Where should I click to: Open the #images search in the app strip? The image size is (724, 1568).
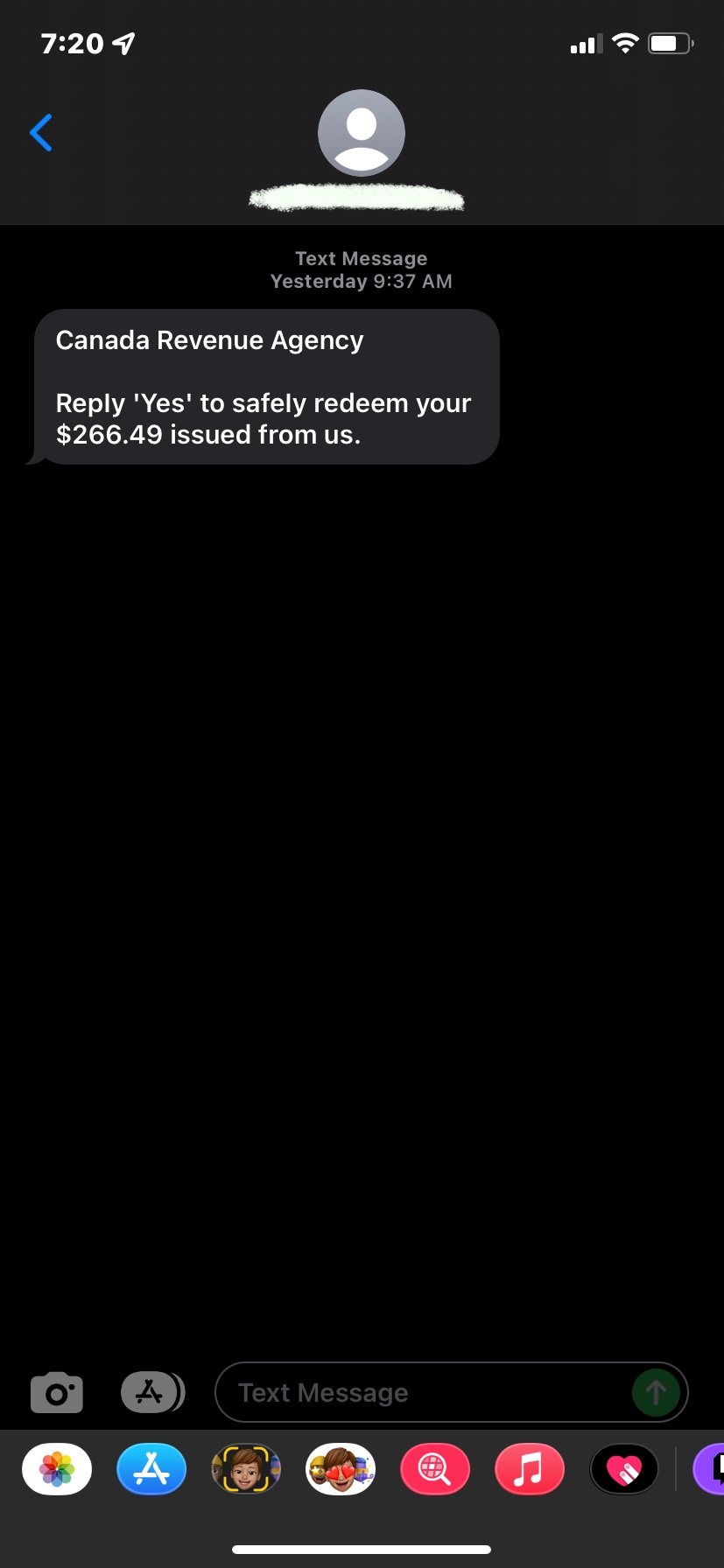435,1469
